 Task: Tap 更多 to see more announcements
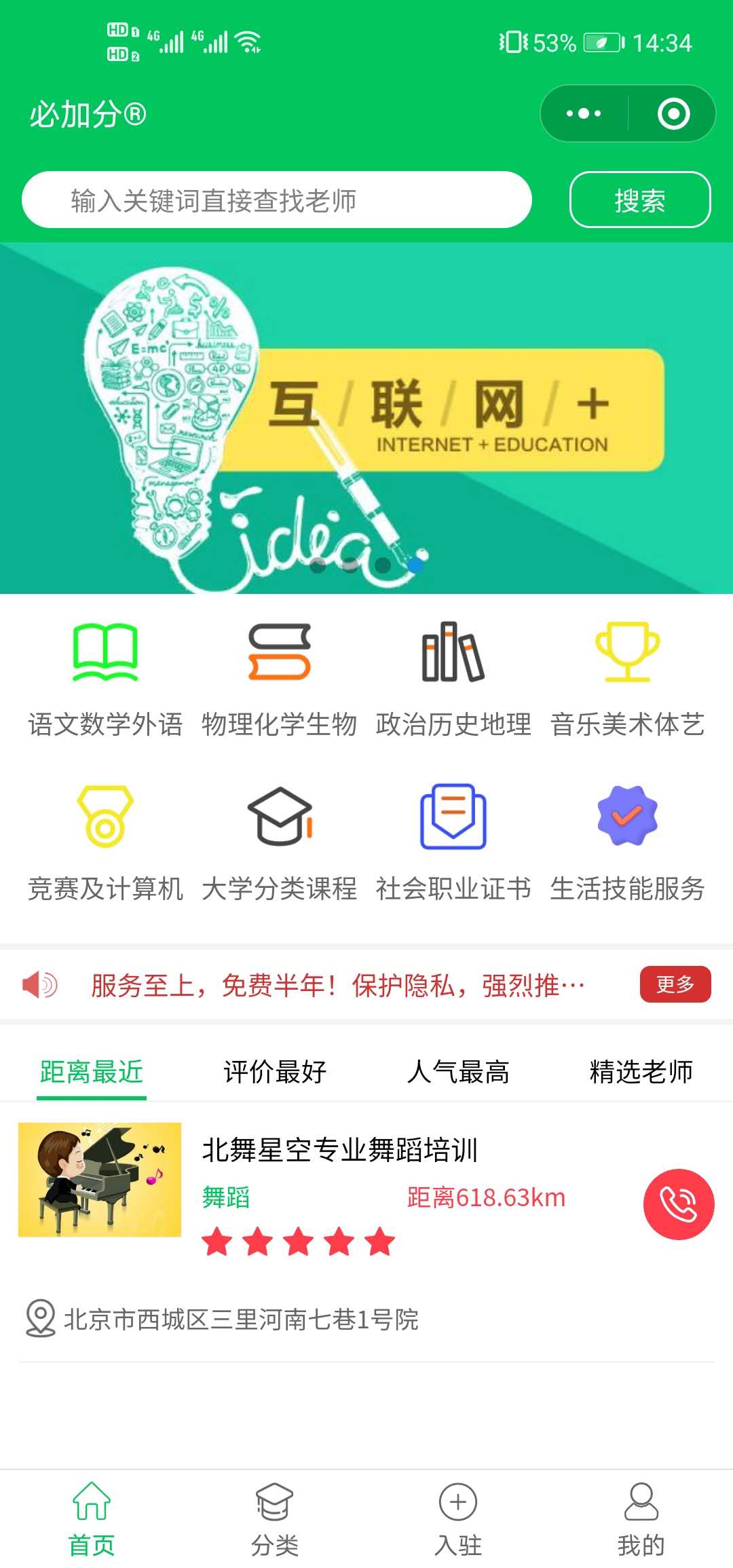click(675, 984)
